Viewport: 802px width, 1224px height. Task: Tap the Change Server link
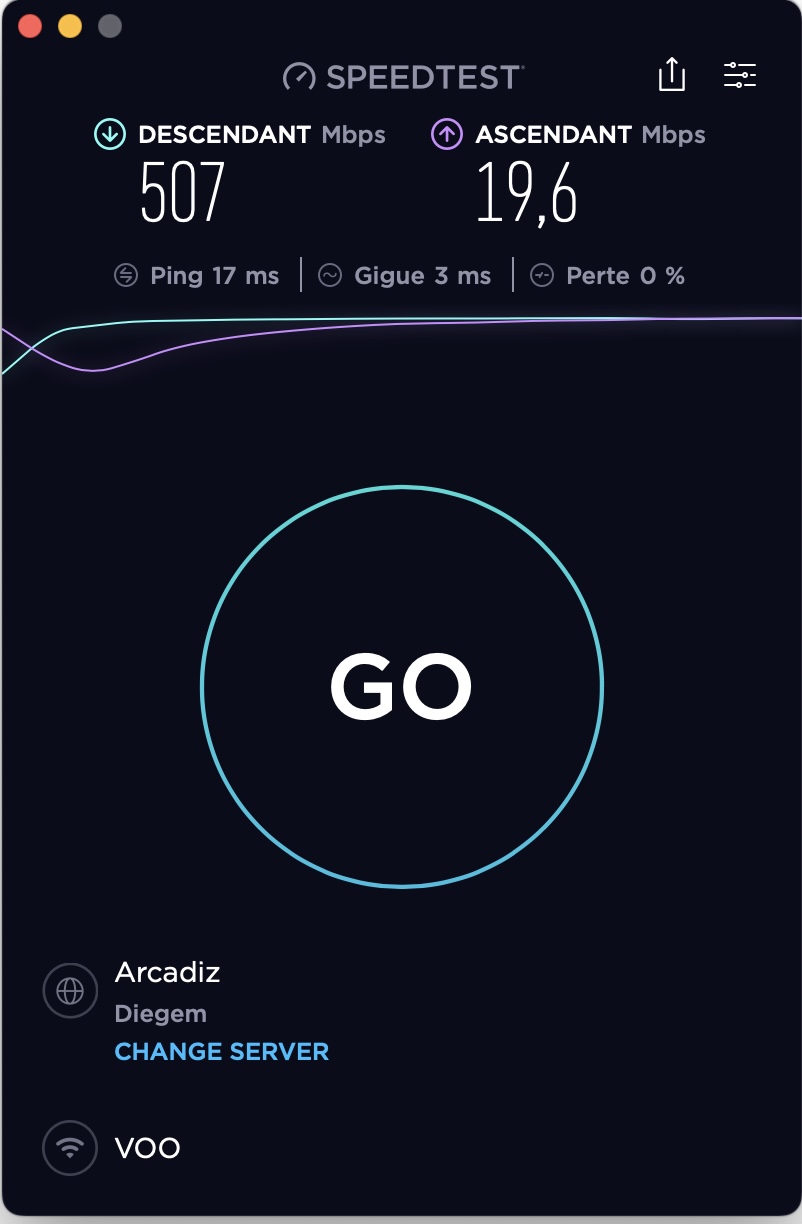click(x=221, y=1052)
